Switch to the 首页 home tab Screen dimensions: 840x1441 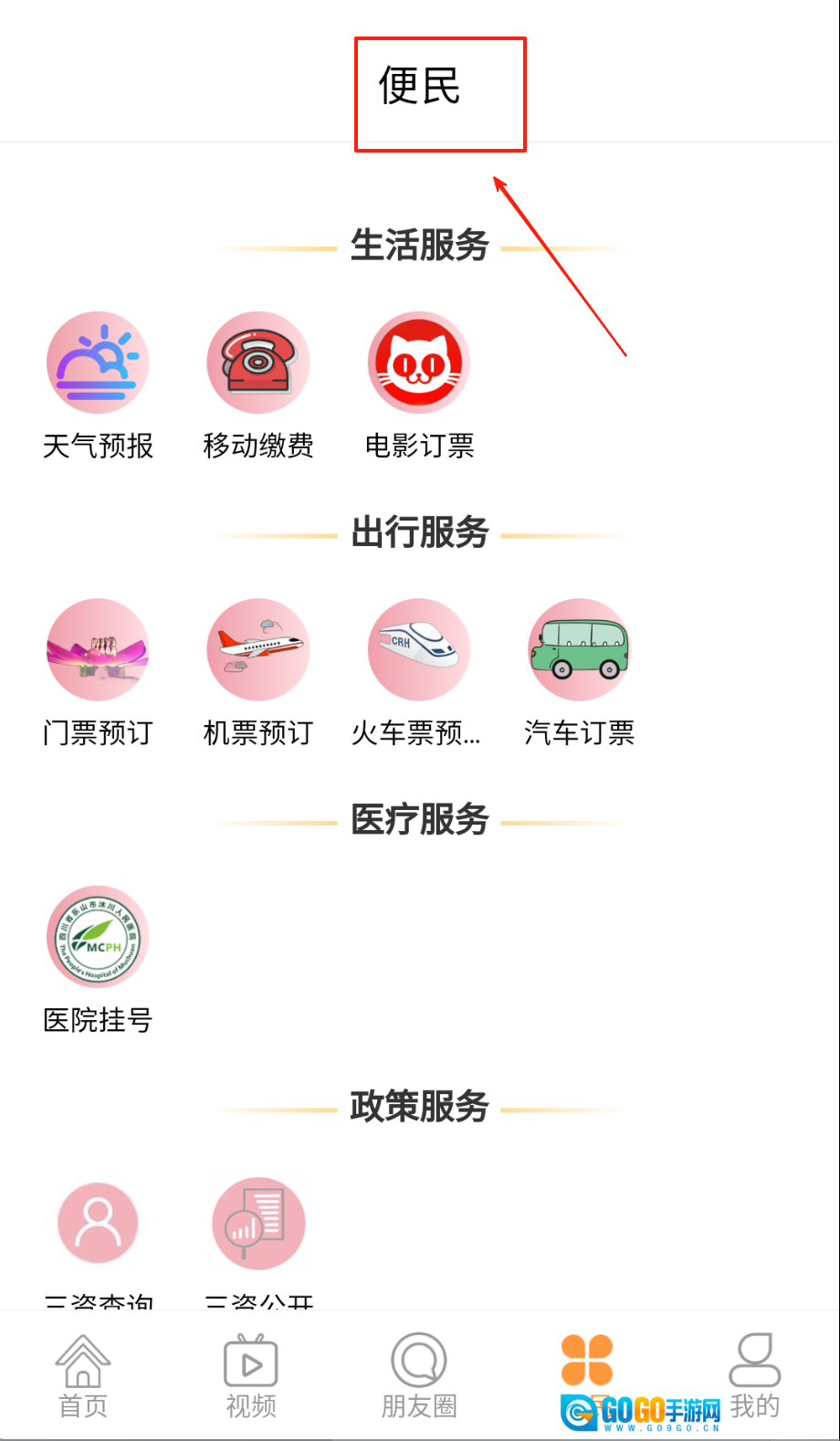[x=83, y=1375]
